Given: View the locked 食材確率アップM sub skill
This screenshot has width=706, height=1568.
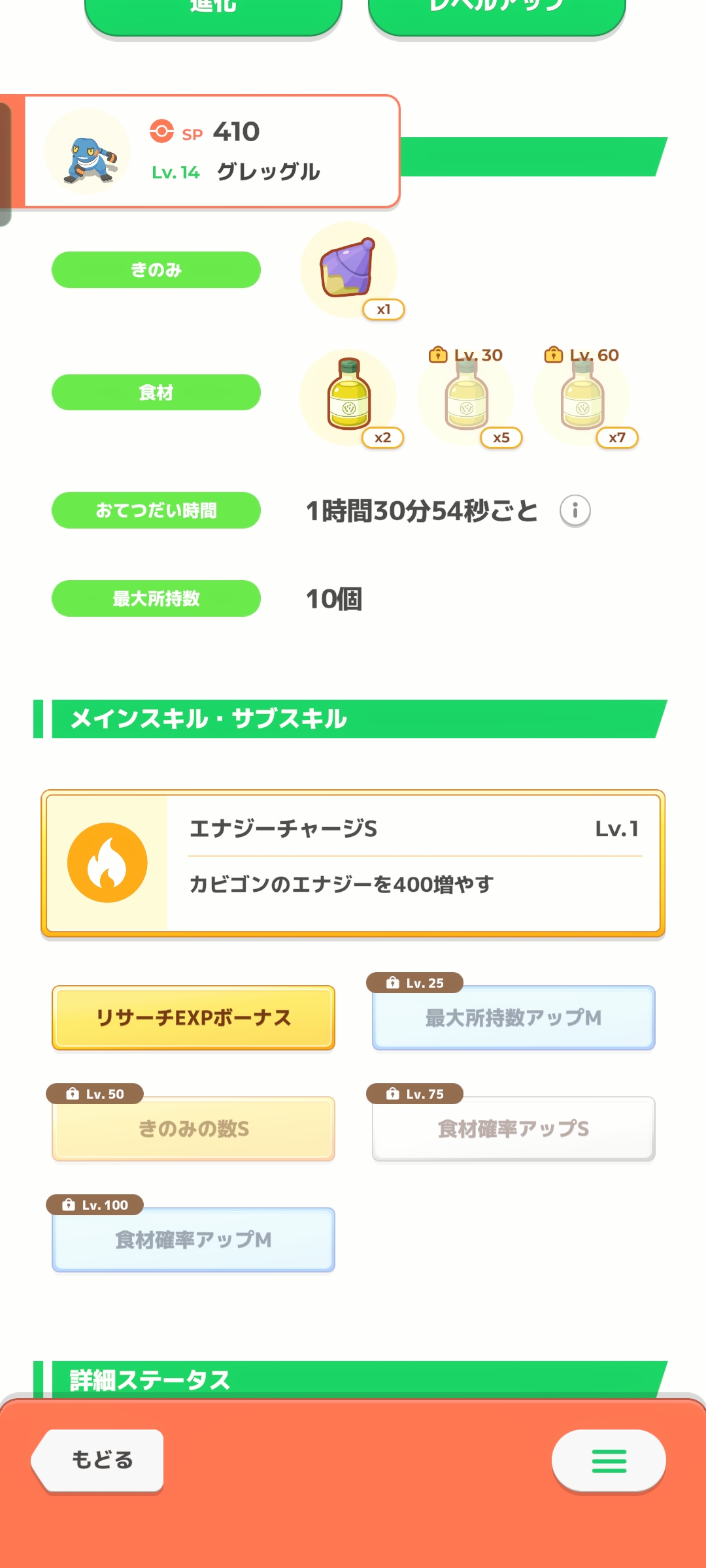Looking at the screenshot, I should pos(193,1240).
